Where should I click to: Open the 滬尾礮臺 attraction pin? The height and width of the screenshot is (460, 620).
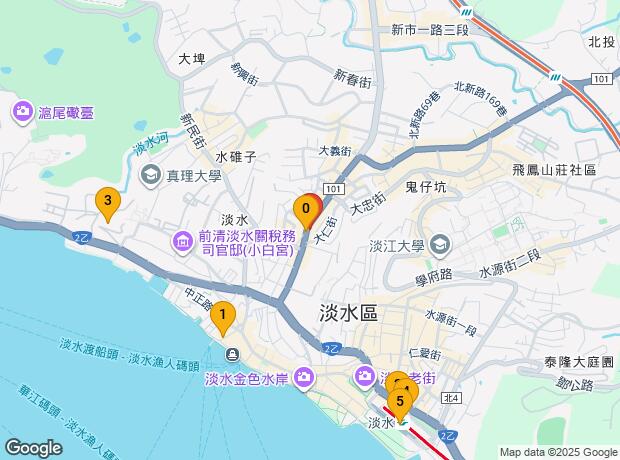(23, 112)
